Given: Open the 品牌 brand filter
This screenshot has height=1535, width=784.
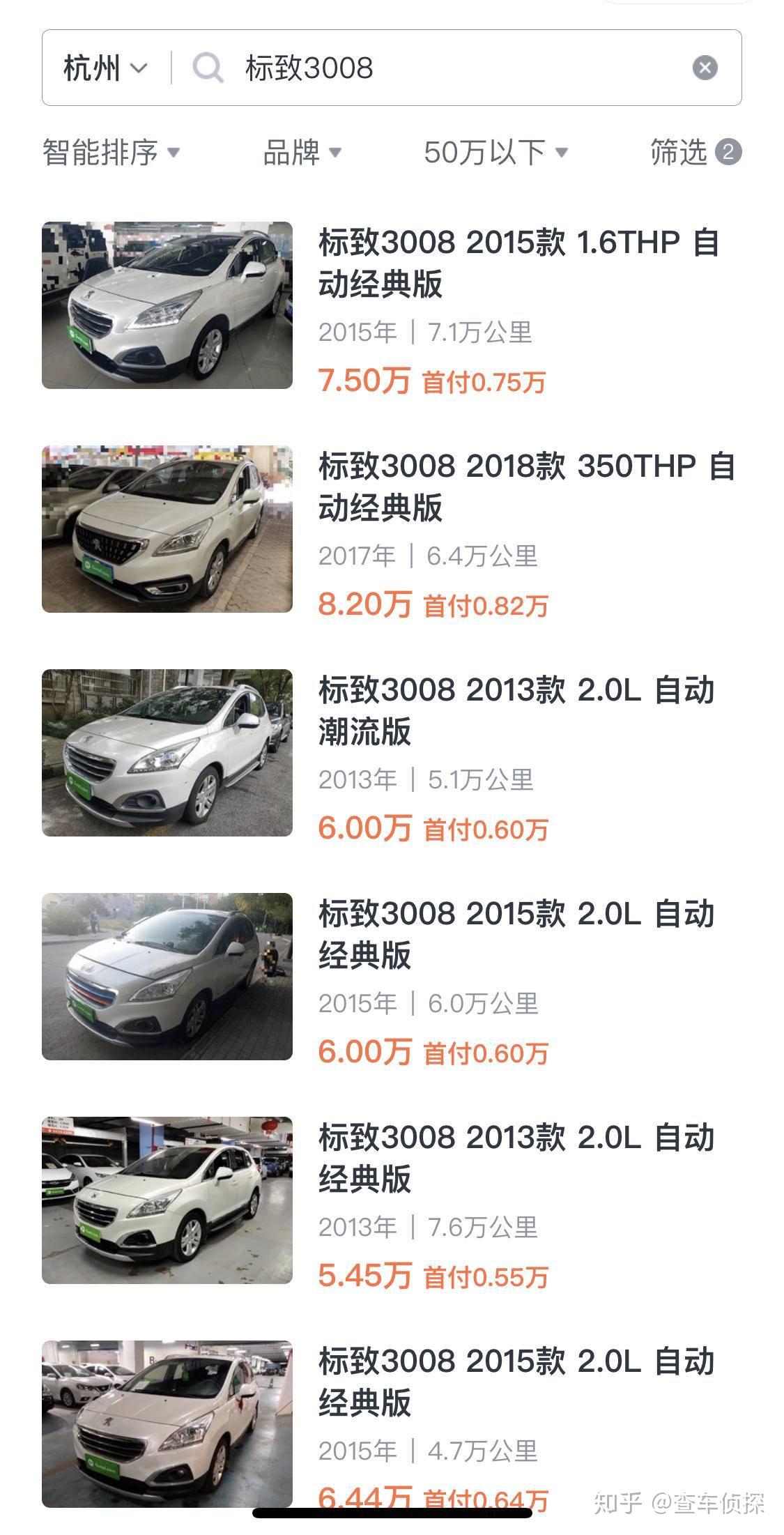Looking at the screenshot, I should (x=302, y=152).
